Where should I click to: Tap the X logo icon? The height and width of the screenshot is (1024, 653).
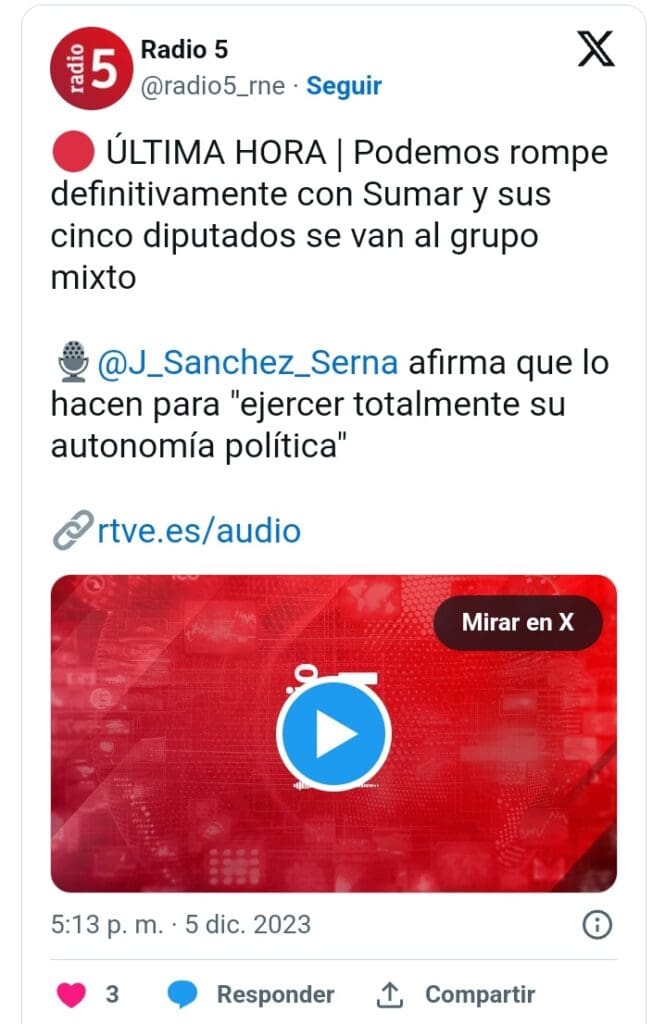(596, 48)
